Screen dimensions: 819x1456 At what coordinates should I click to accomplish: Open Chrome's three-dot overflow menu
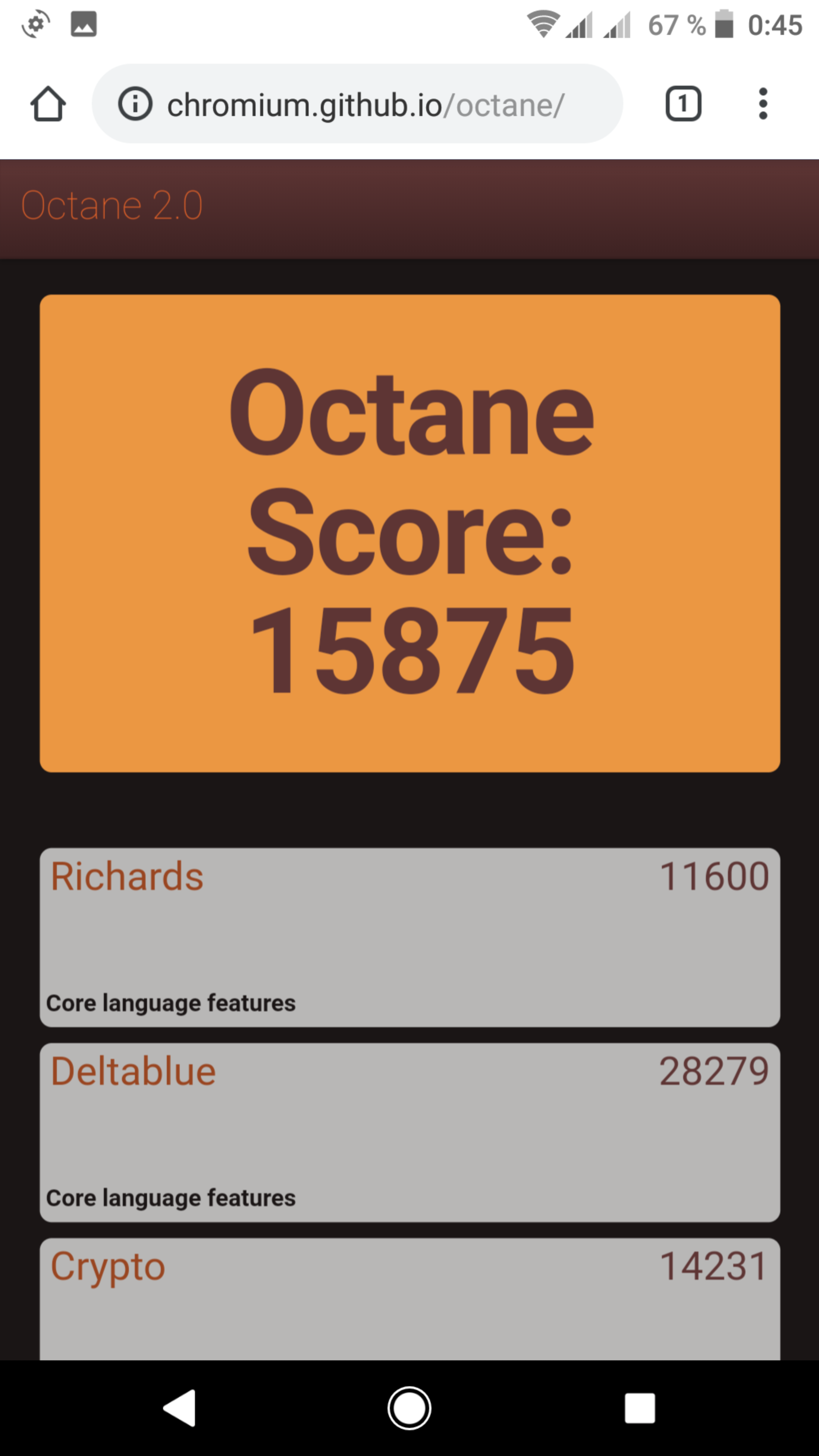click(x=763, y=104)
